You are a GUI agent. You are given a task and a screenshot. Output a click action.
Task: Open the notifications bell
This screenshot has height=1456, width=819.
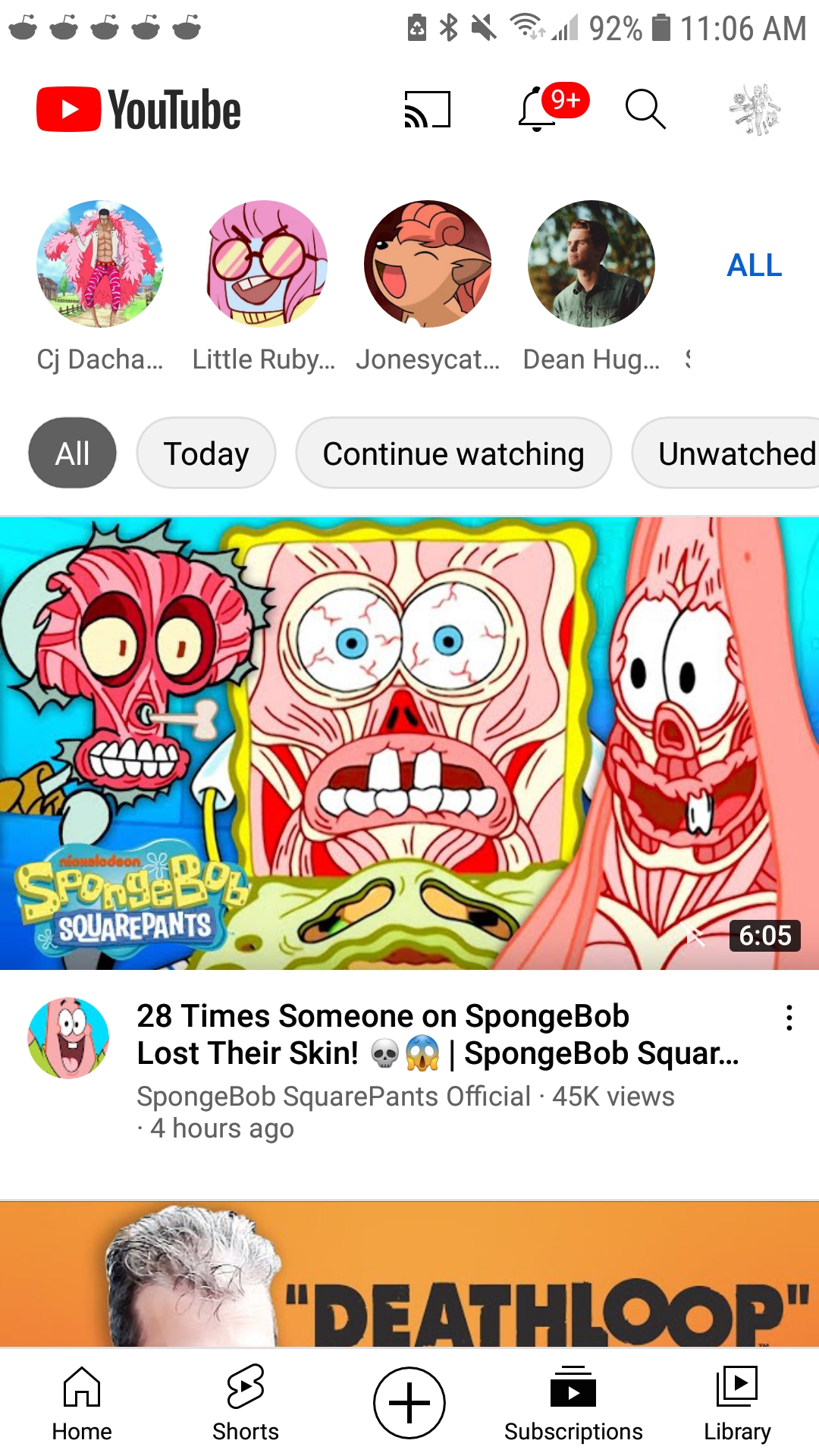tap(538, 110)
